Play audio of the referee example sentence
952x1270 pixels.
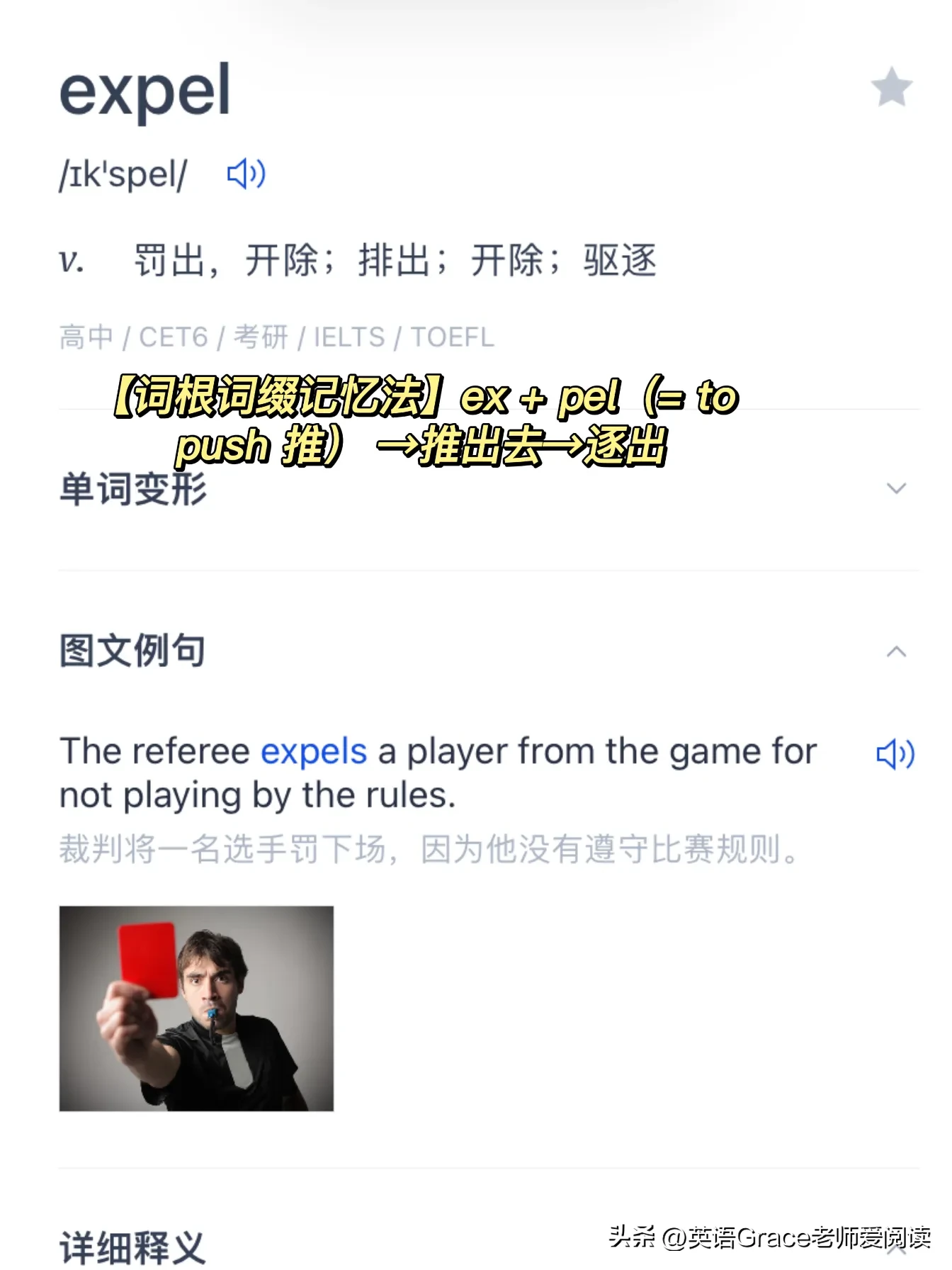point(895,753)
